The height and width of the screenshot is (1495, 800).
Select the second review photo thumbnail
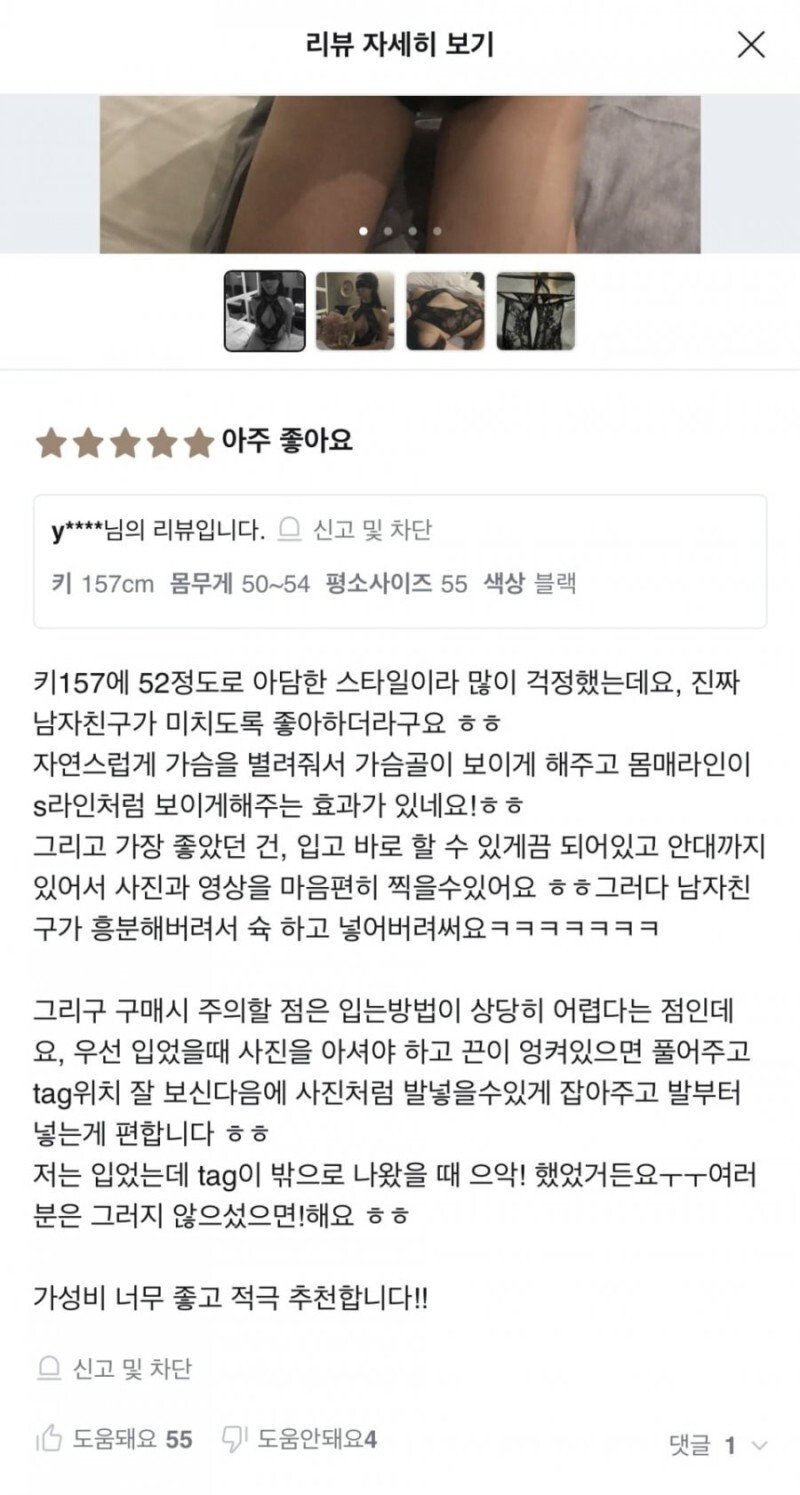355,311
